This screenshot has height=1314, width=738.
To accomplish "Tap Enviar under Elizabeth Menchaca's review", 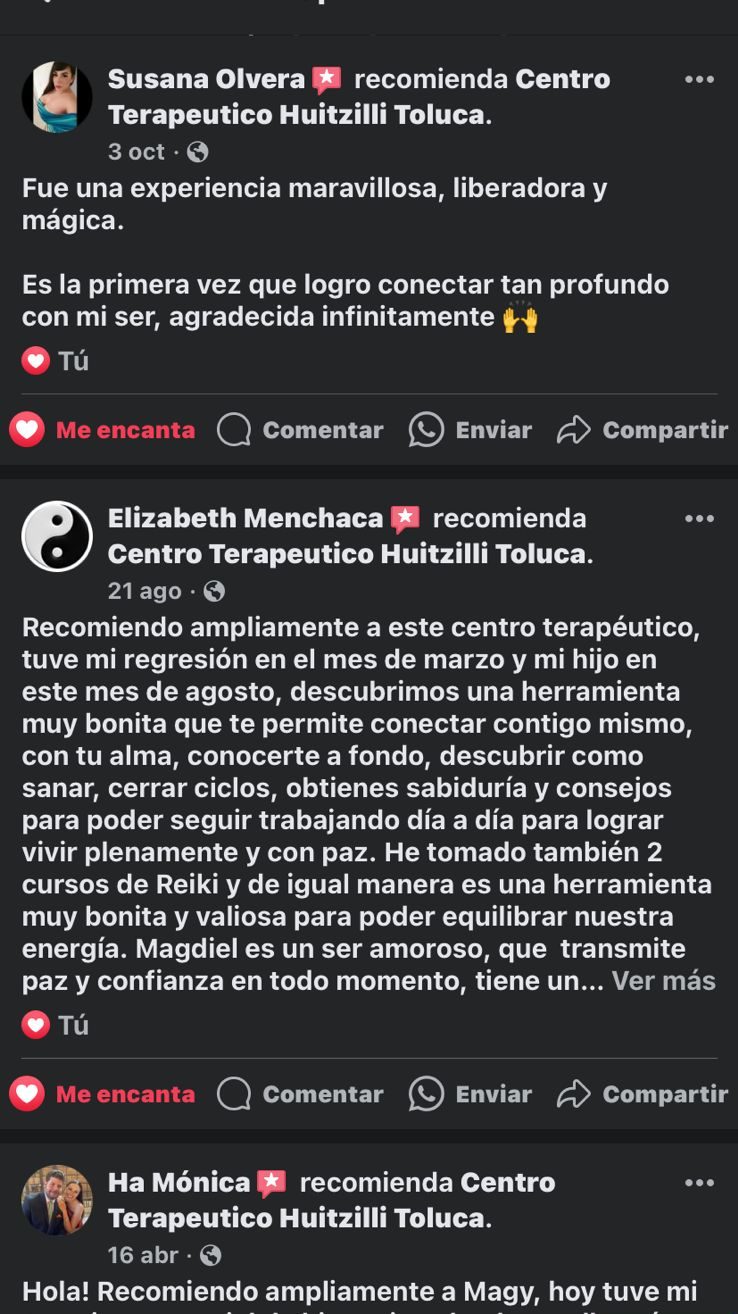I will (470, 1094).
